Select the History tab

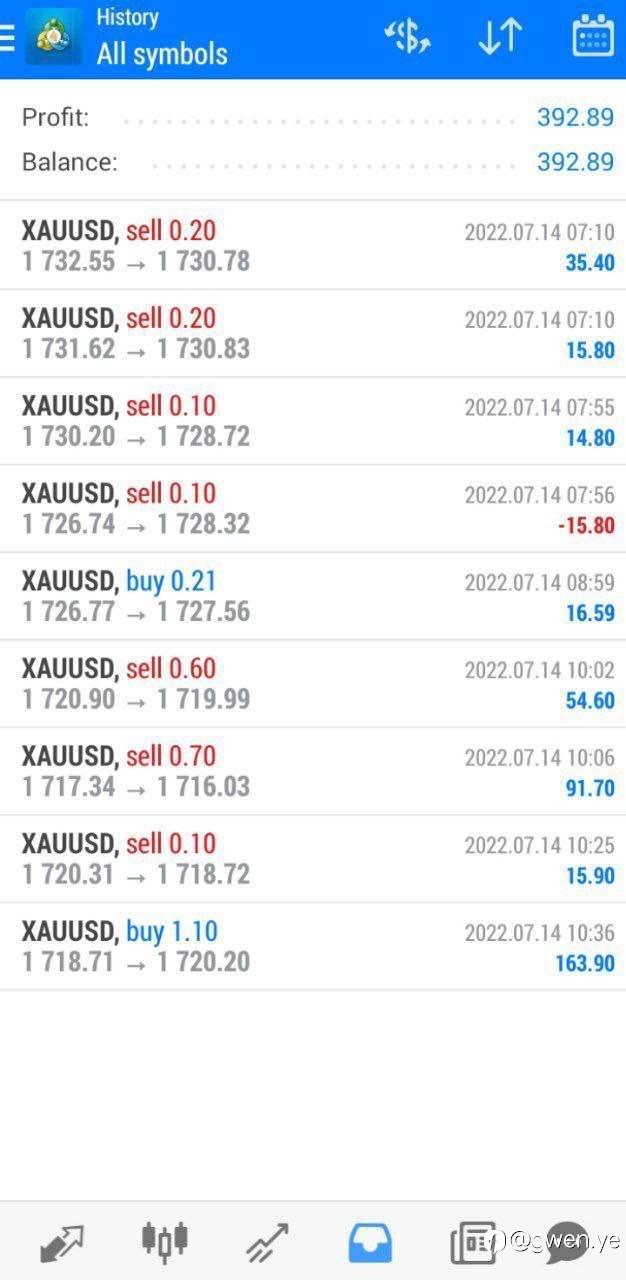point(370,1242)
